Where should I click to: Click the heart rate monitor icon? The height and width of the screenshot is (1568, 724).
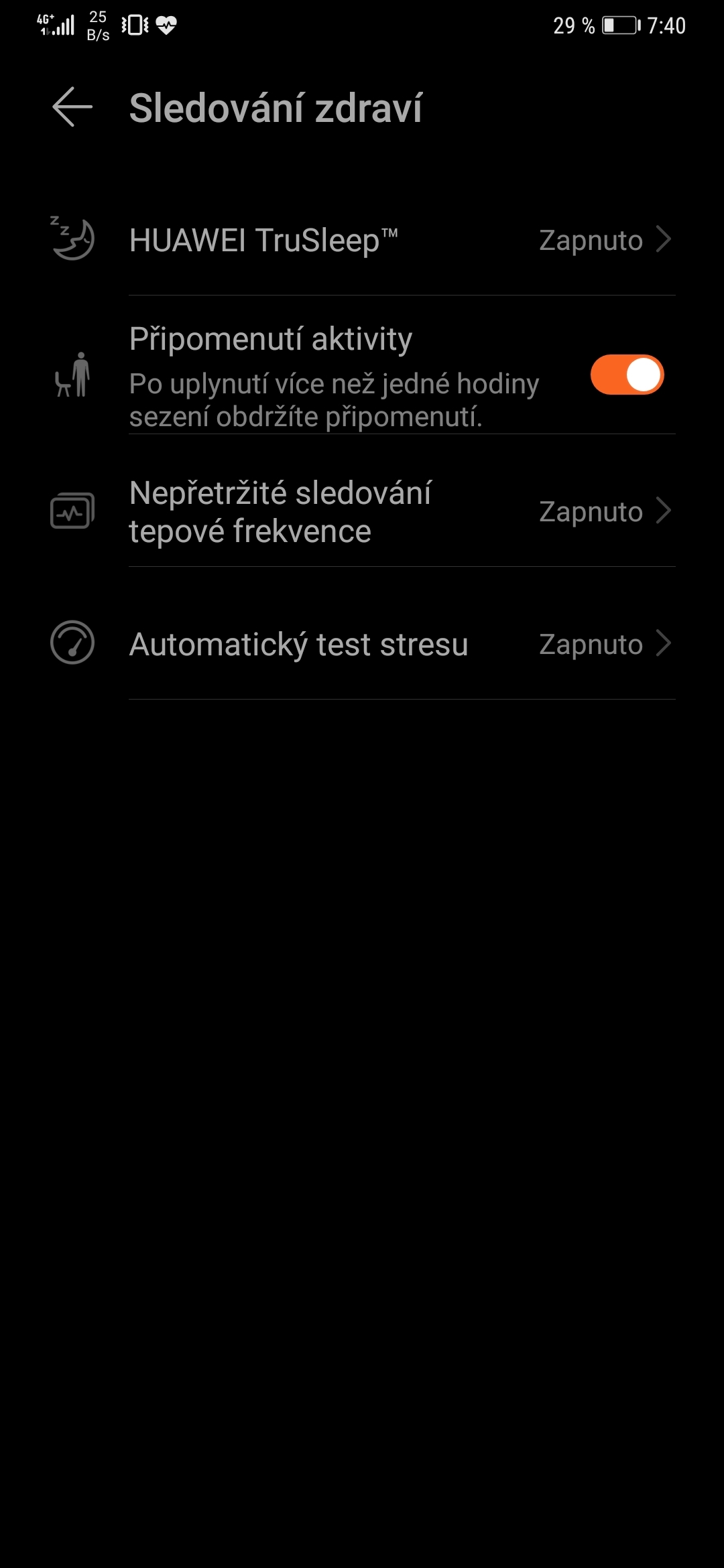tap(72, 511)
